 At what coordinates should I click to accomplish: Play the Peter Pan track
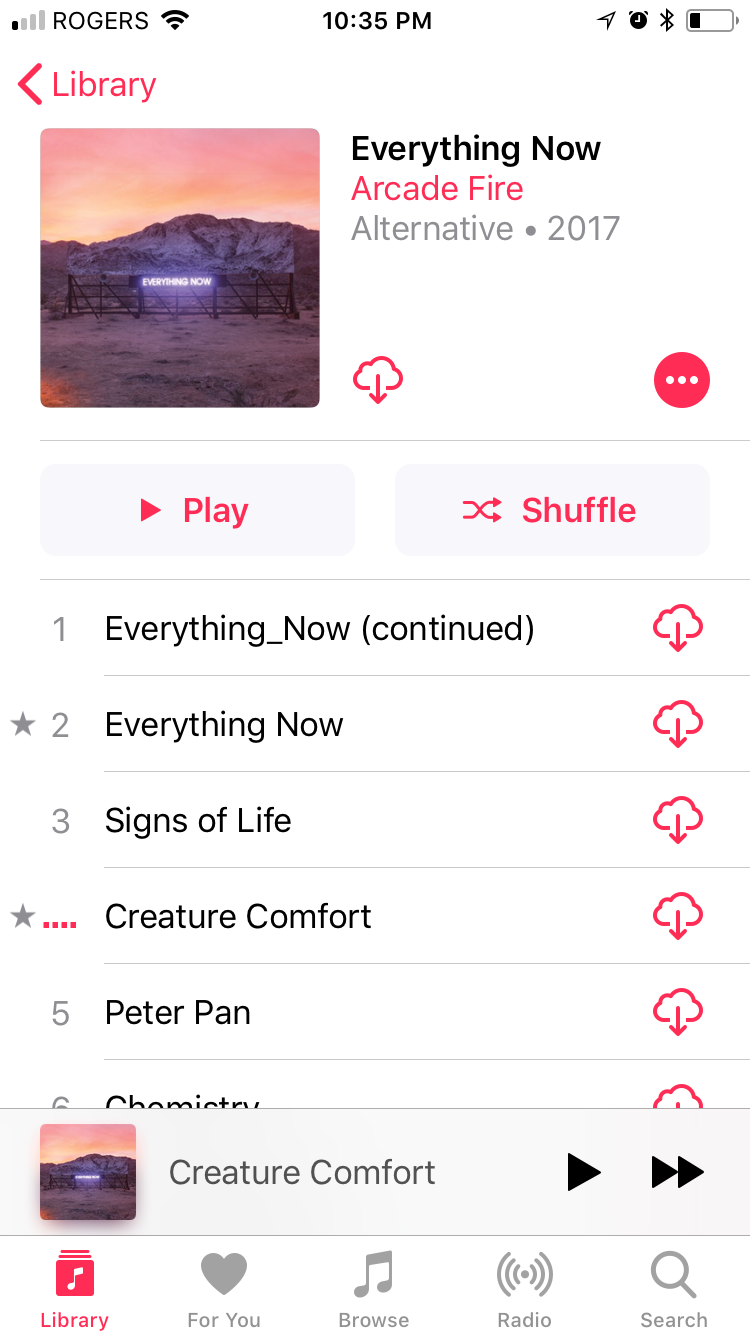(178, 1012)
